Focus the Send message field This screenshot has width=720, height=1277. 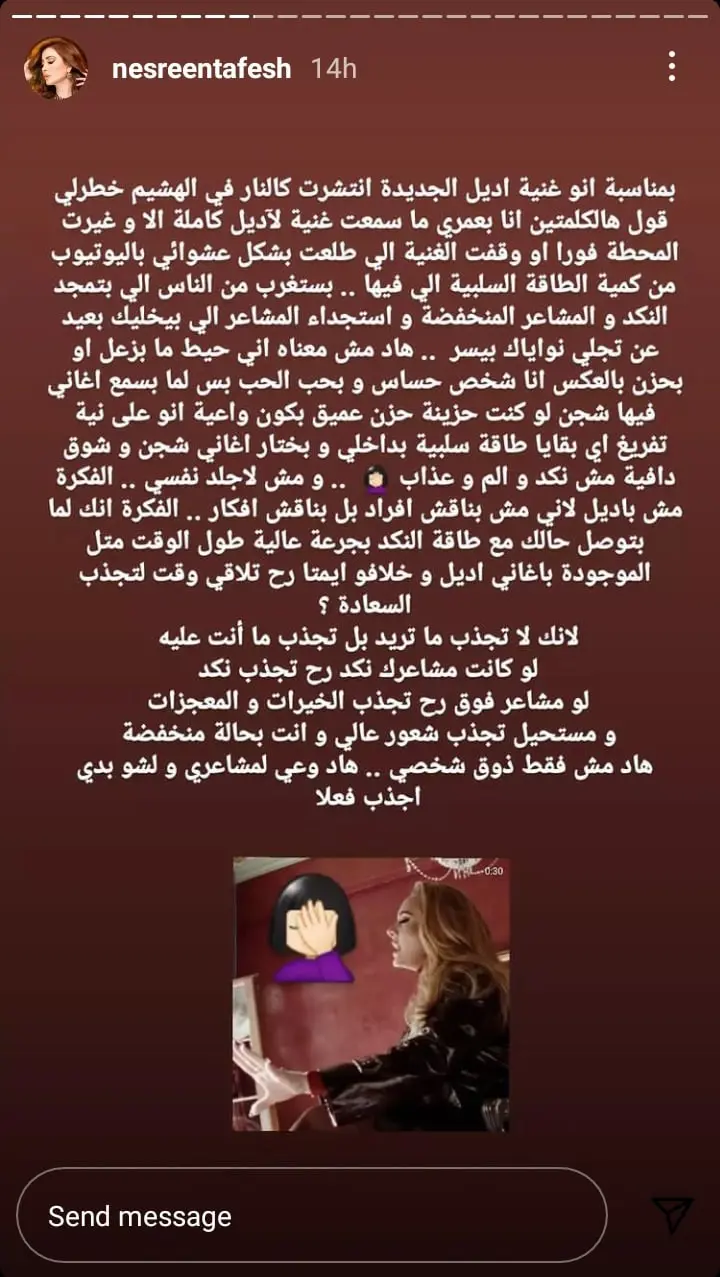pos(310,1215)
